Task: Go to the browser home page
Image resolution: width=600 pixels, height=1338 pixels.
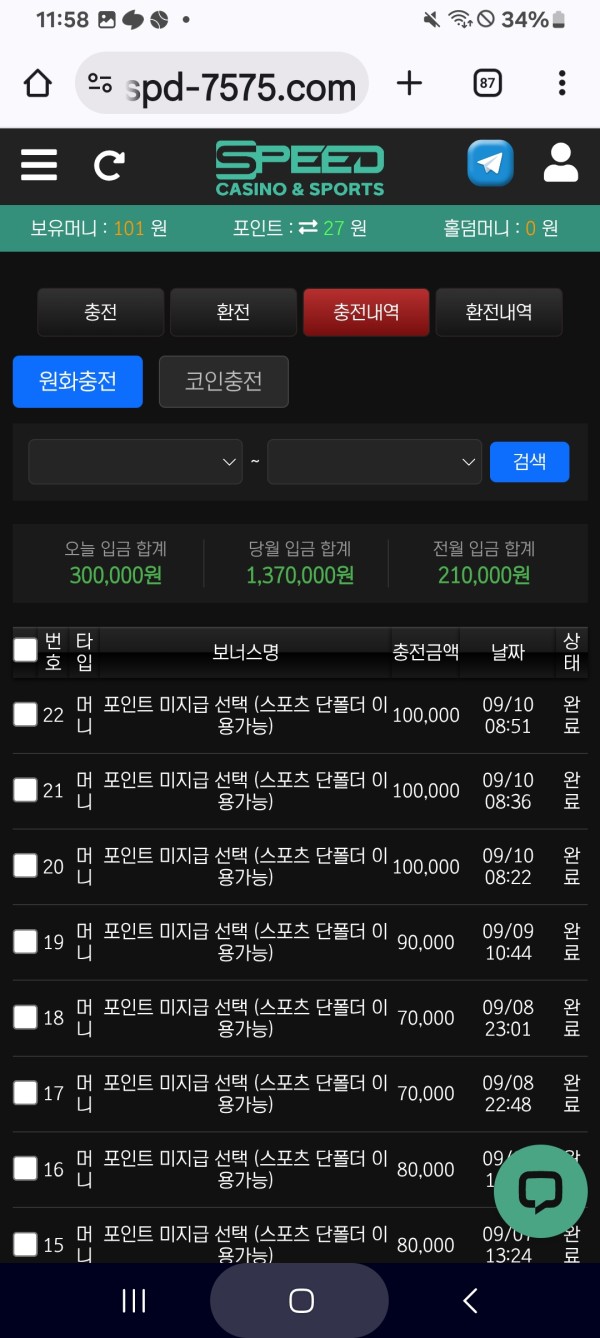Action: [x=38, y=83]
